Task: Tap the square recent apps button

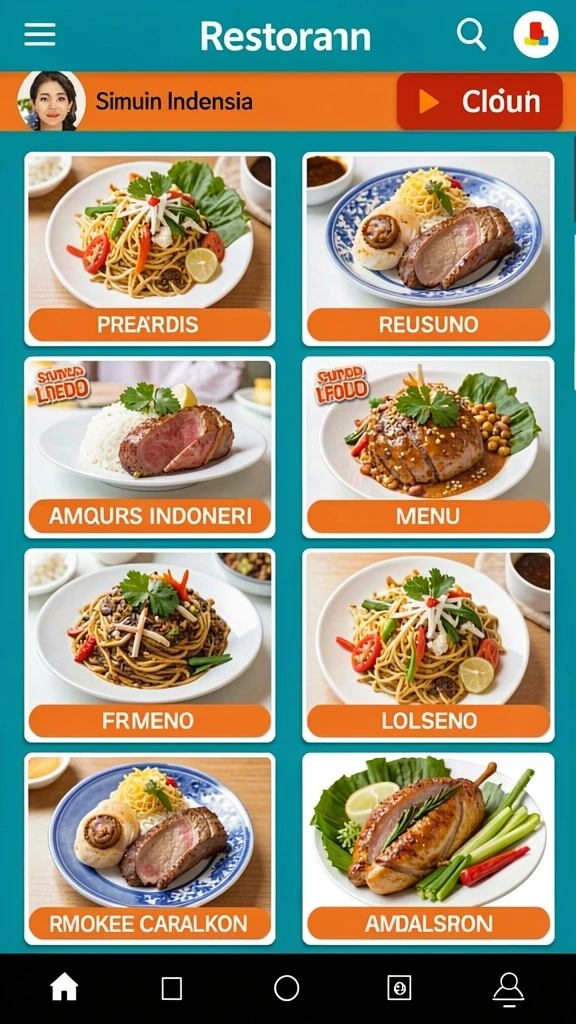Action: 172,988
